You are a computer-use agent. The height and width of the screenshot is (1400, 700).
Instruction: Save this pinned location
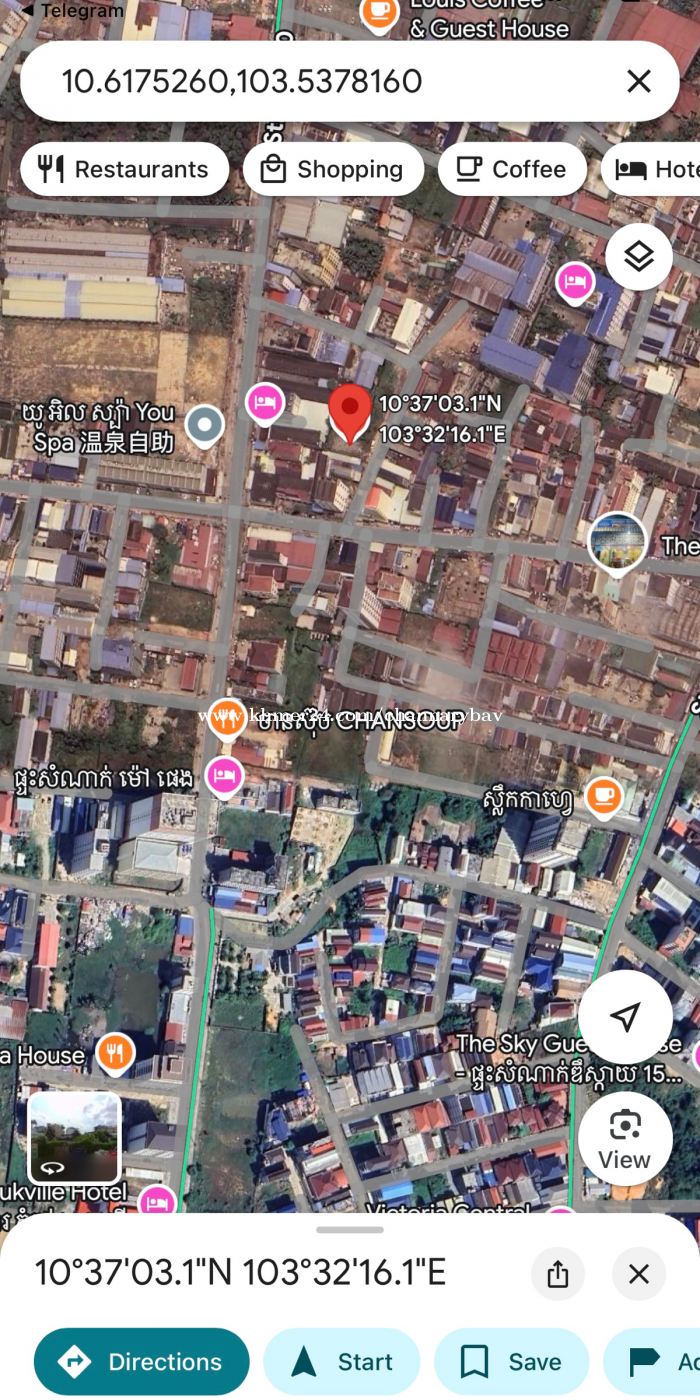coord(511,1362)
